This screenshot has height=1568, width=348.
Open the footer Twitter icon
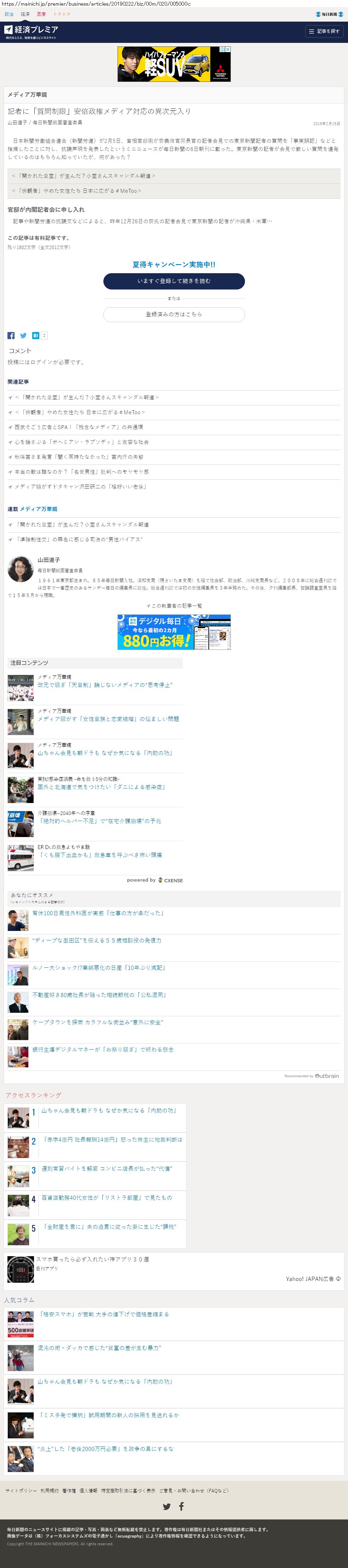167,1507
